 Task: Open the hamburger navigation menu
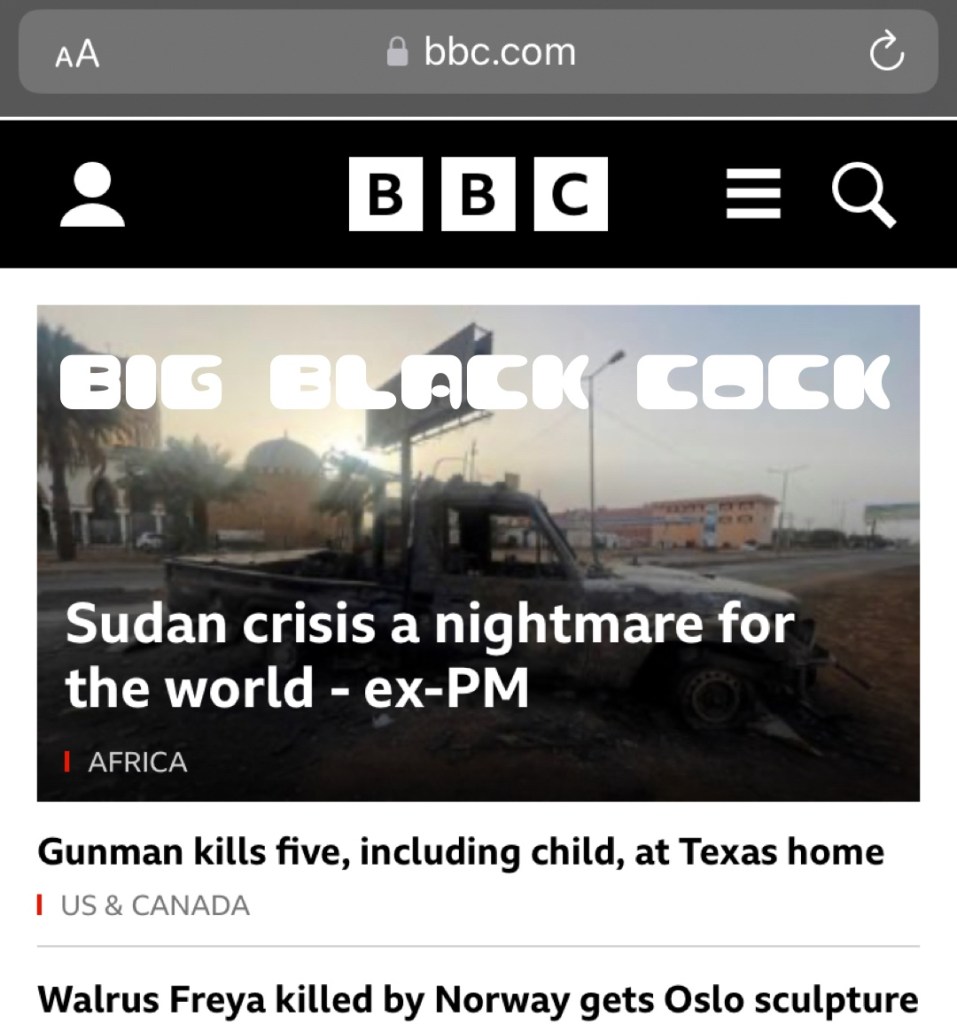tap(753, 194)
